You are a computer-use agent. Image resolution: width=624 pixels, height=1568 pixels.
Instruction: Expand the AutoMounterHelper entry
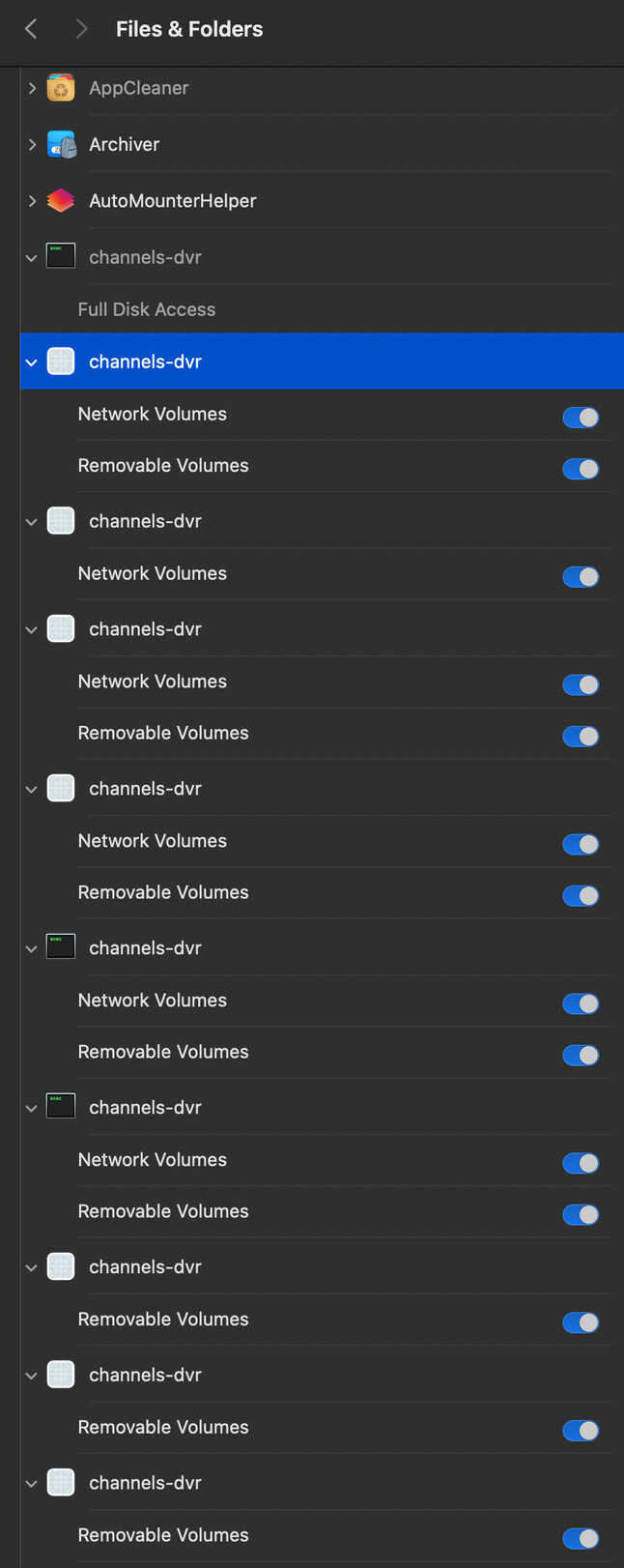coord(32,201)
